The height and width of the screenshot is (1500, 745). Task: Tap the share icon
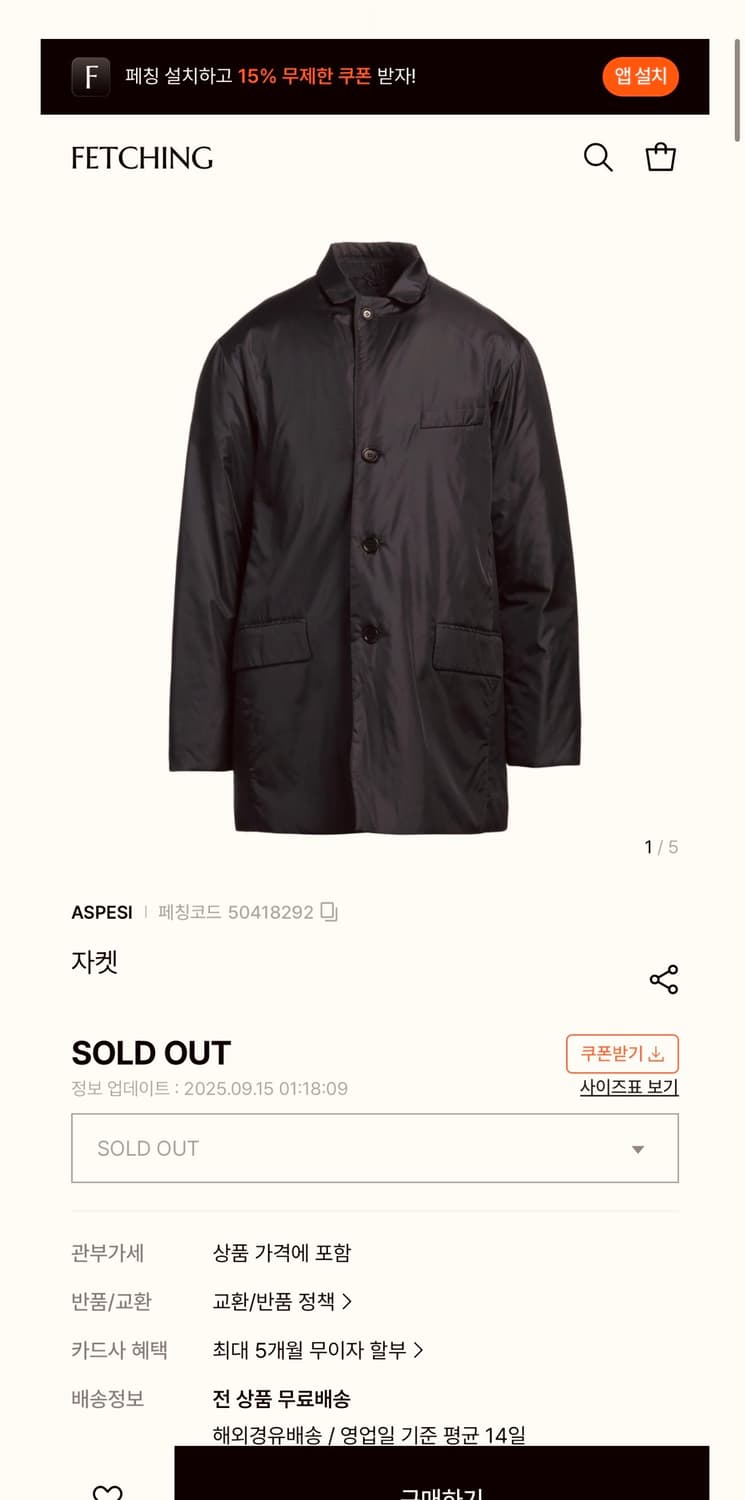tap(664, 981)
